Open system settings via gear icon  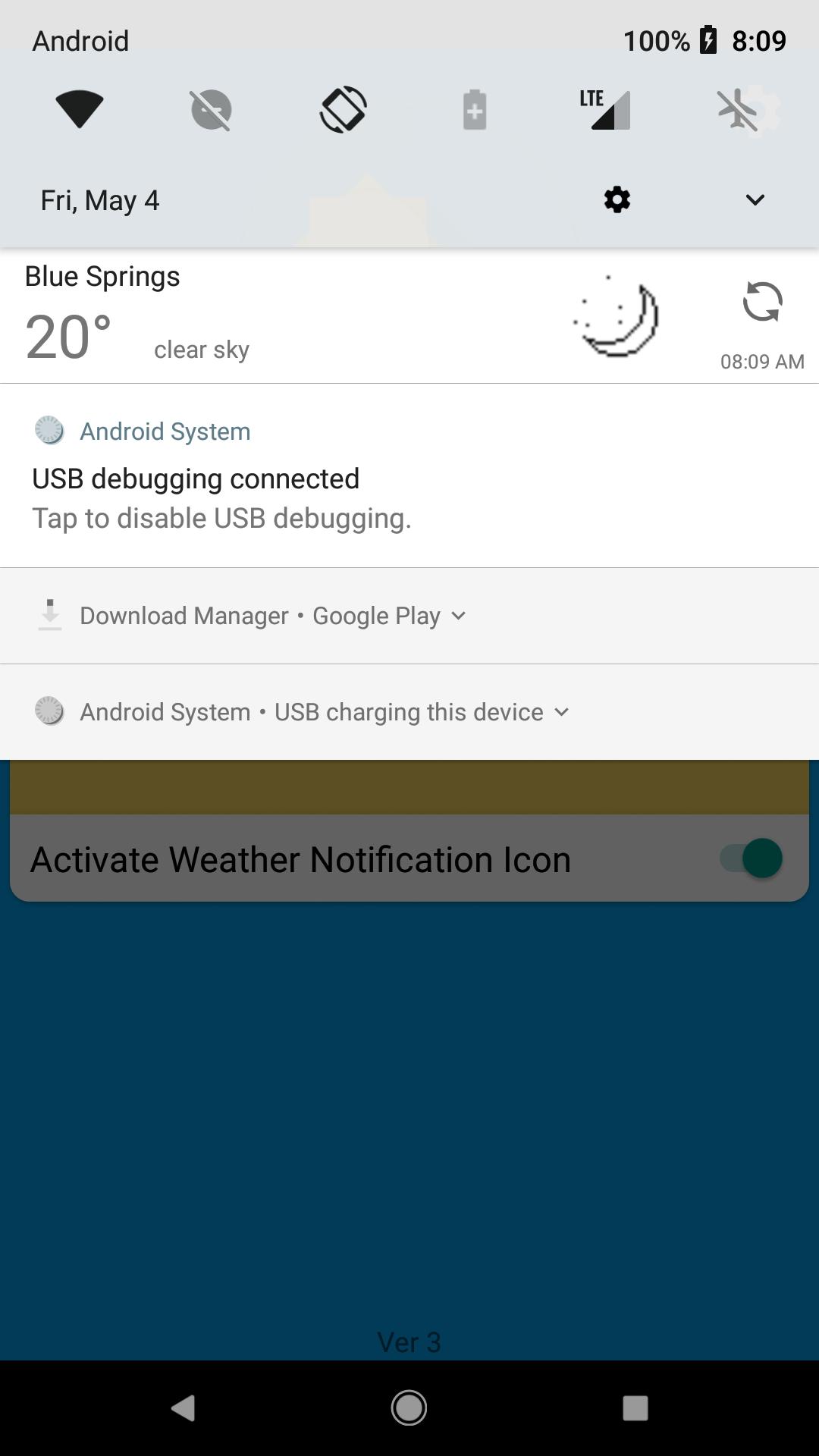click(617, 200)
